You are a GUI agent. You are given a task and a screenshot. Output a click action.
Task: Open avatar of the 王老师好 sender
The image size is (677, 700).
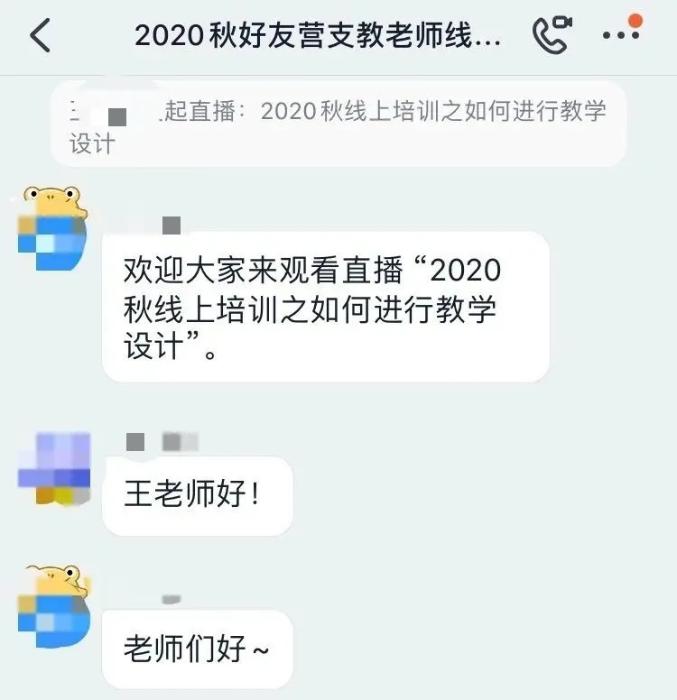tap(54, 466)
